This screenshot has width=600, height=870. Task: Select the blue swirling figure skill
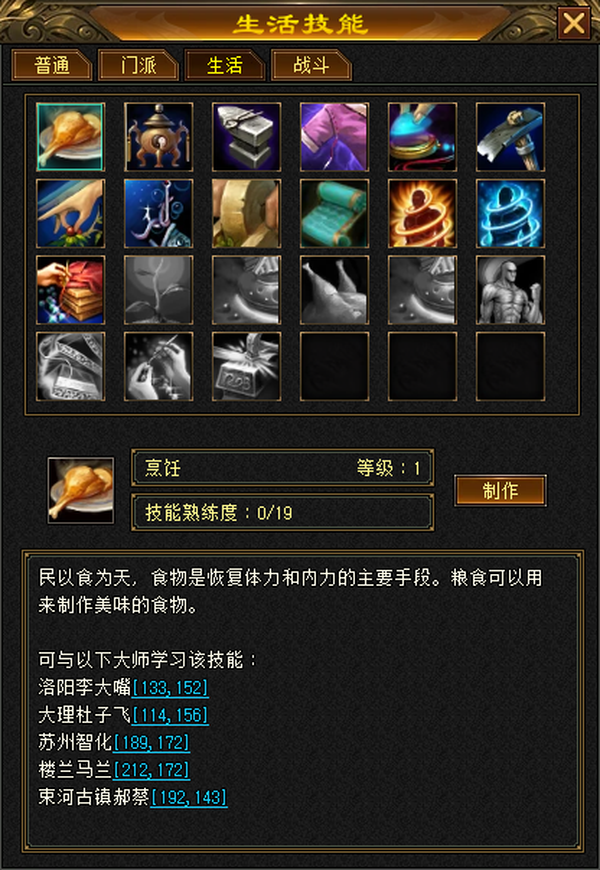[511, 214]
